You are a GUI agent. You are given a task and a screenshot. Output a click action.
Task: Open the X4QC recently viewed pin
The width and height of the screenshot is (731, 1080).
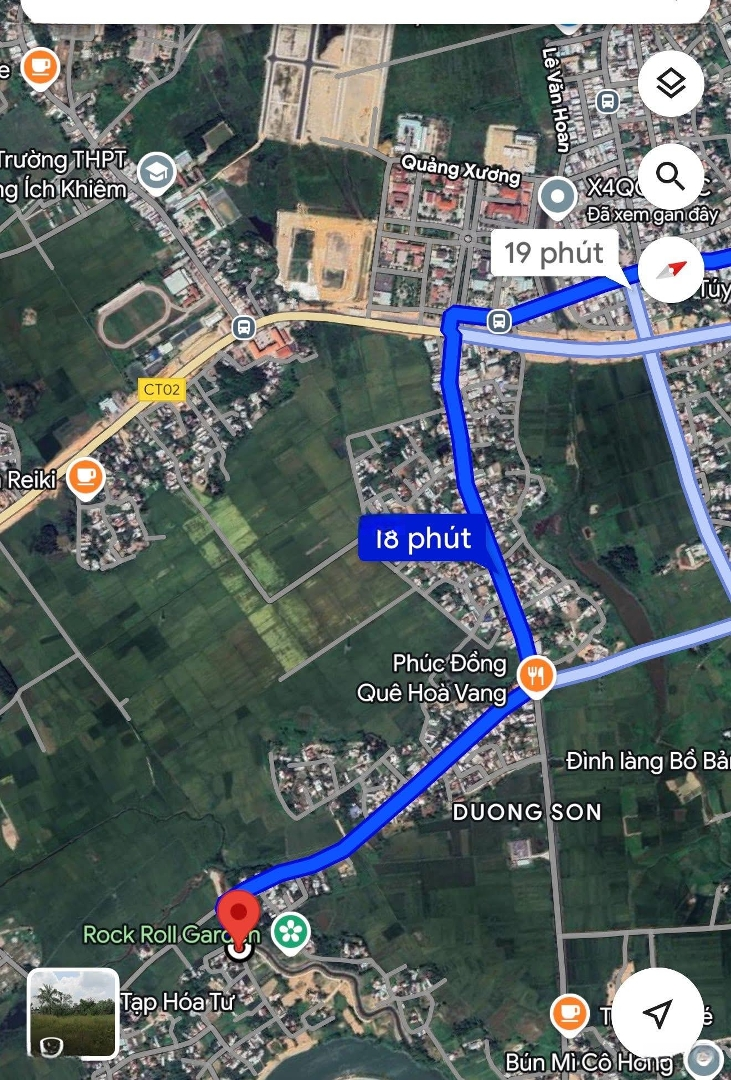click(x=556, y=196)
